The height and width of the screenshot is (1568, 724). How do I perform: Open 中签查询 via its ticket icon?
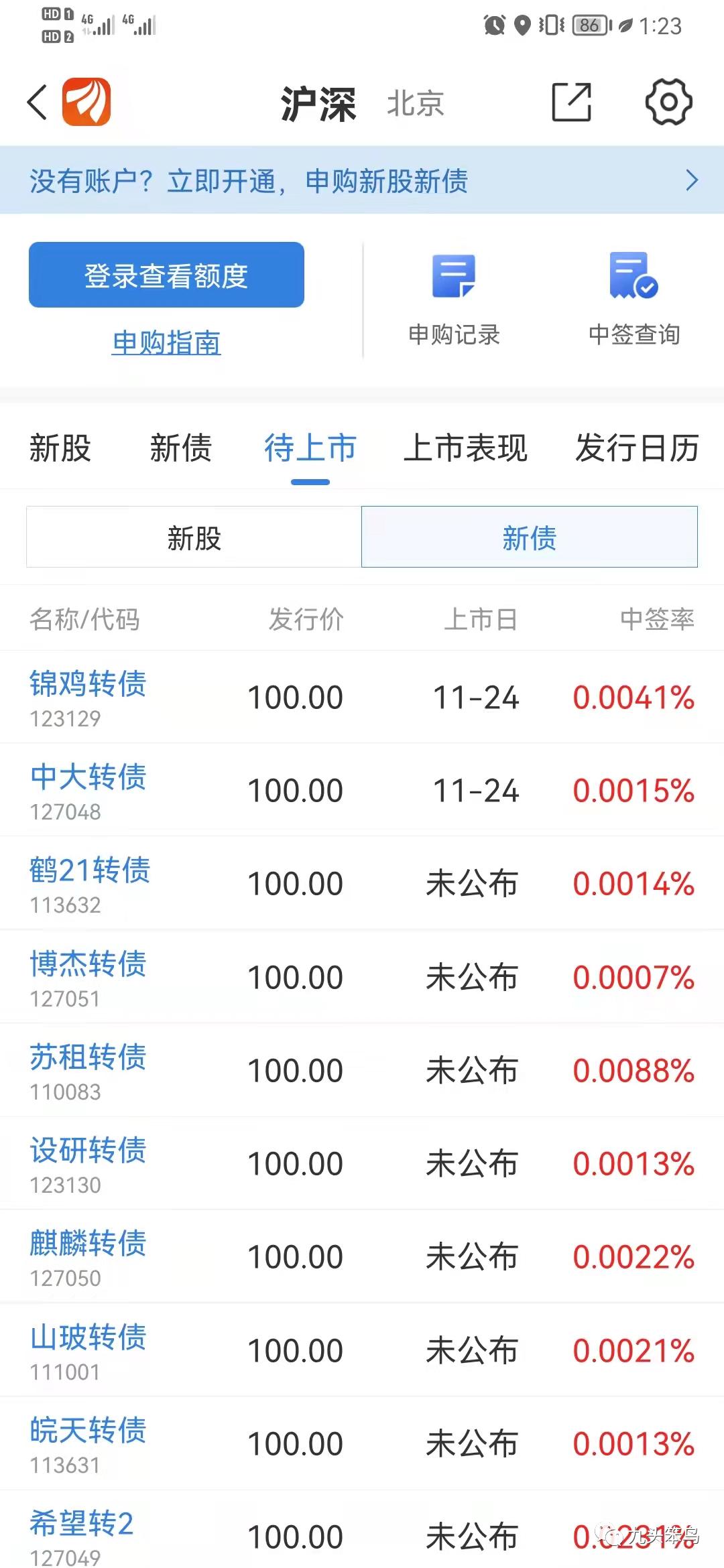633,277
